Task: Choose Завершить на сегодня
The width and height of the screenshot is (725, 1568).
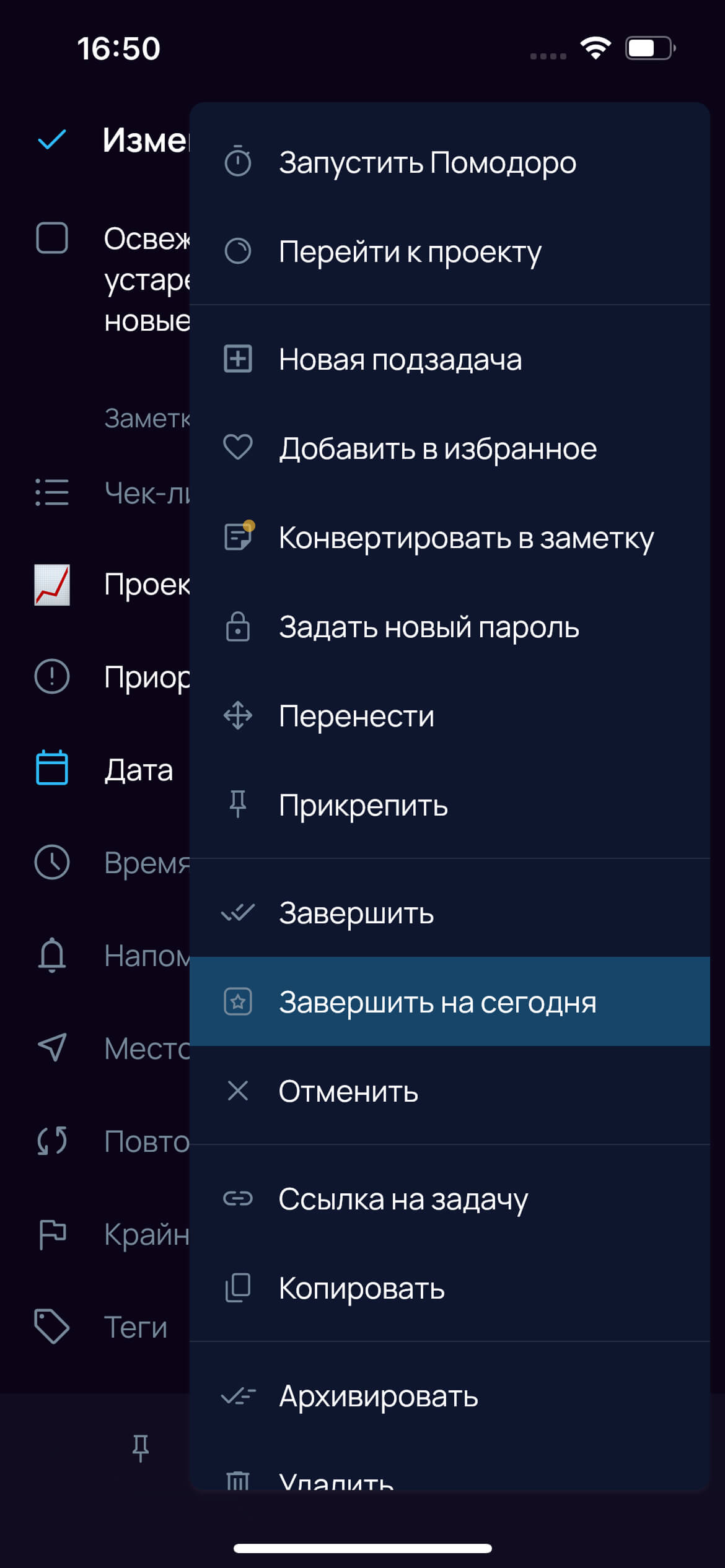Action: pyautogui.click(x=450, y=1002)
